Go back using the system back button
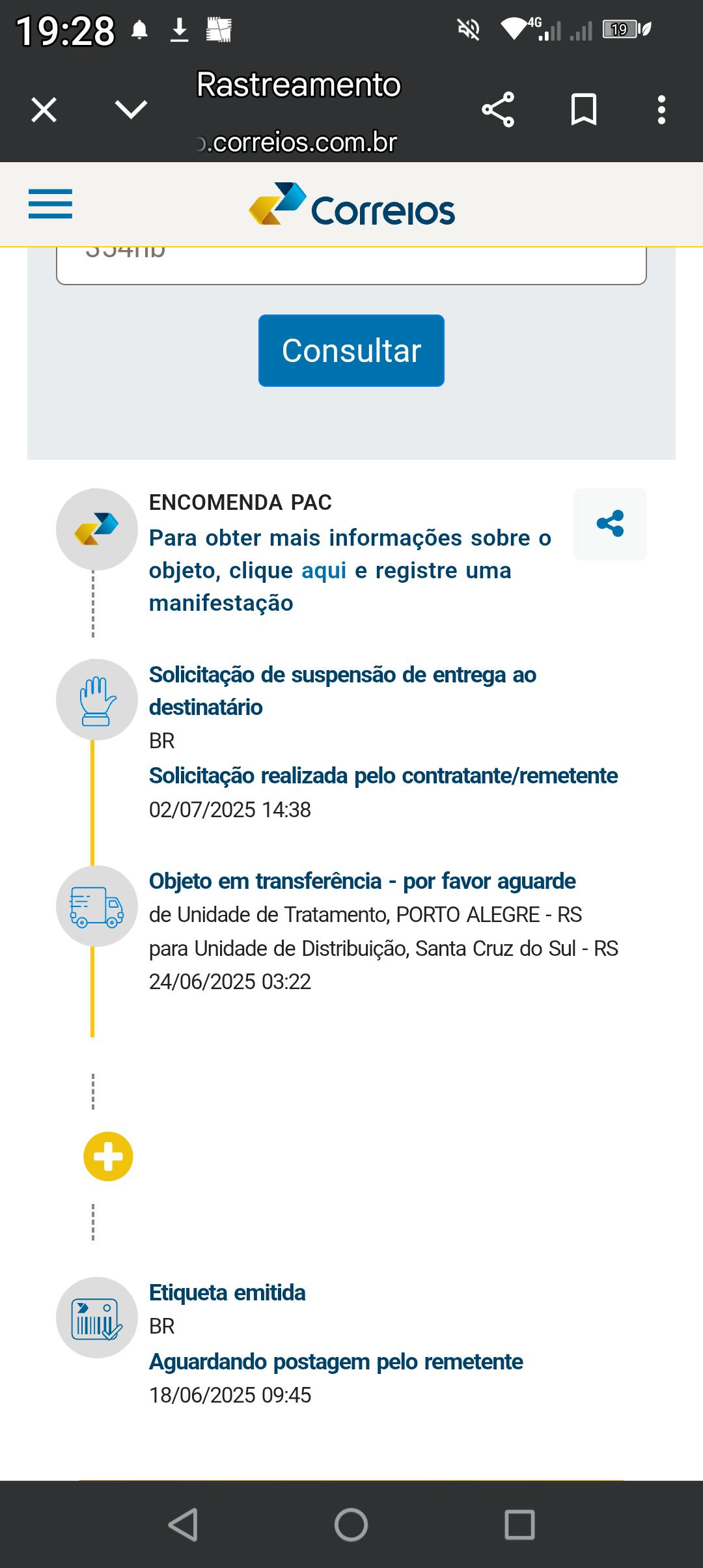This screenshot has height=1568, width=703. coord(184,1524)
